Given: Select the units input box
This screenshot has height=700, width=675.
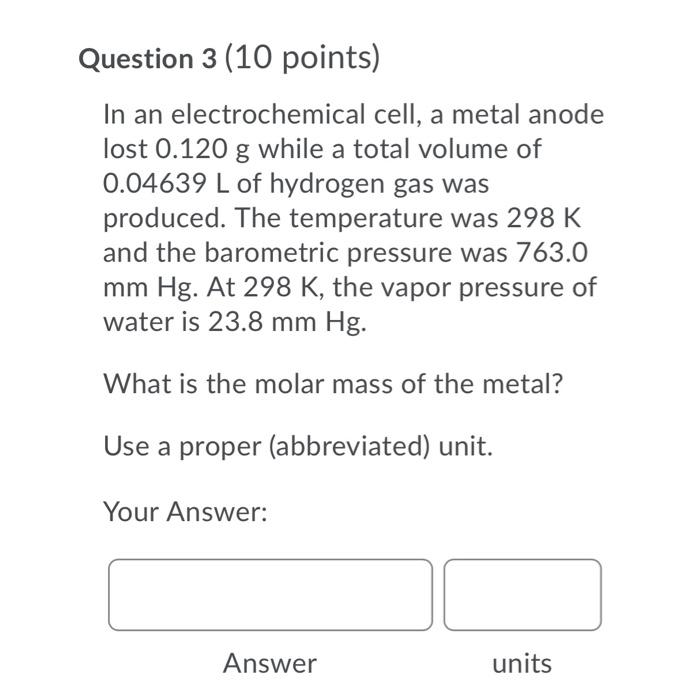Looking at the screenshot, I should (522, 594).
